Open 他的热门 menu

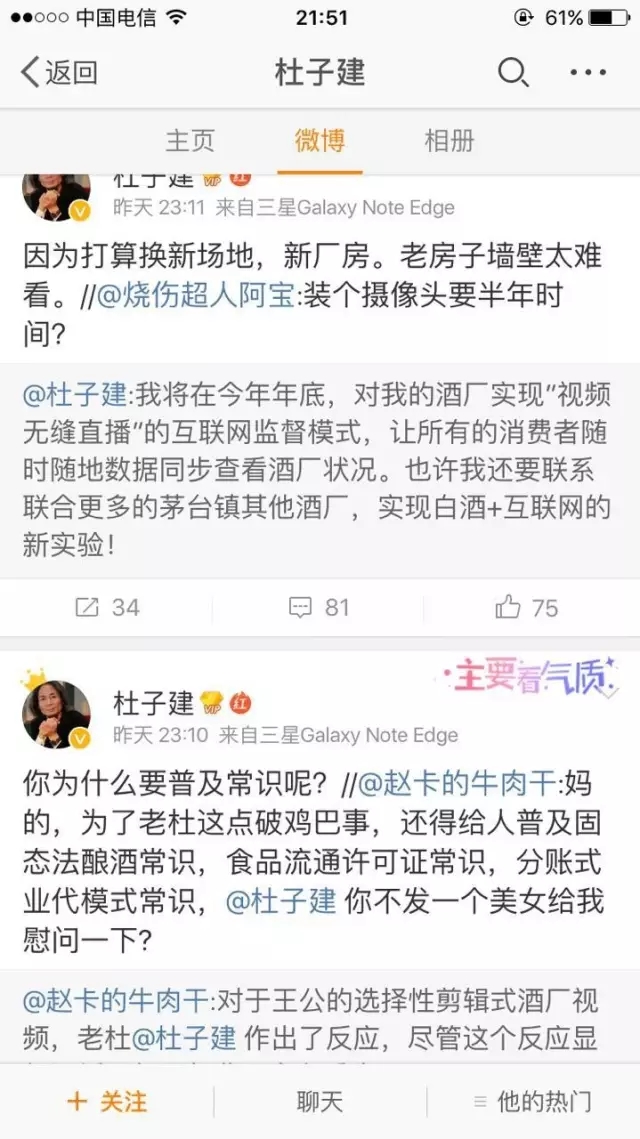click(532, 1102)
